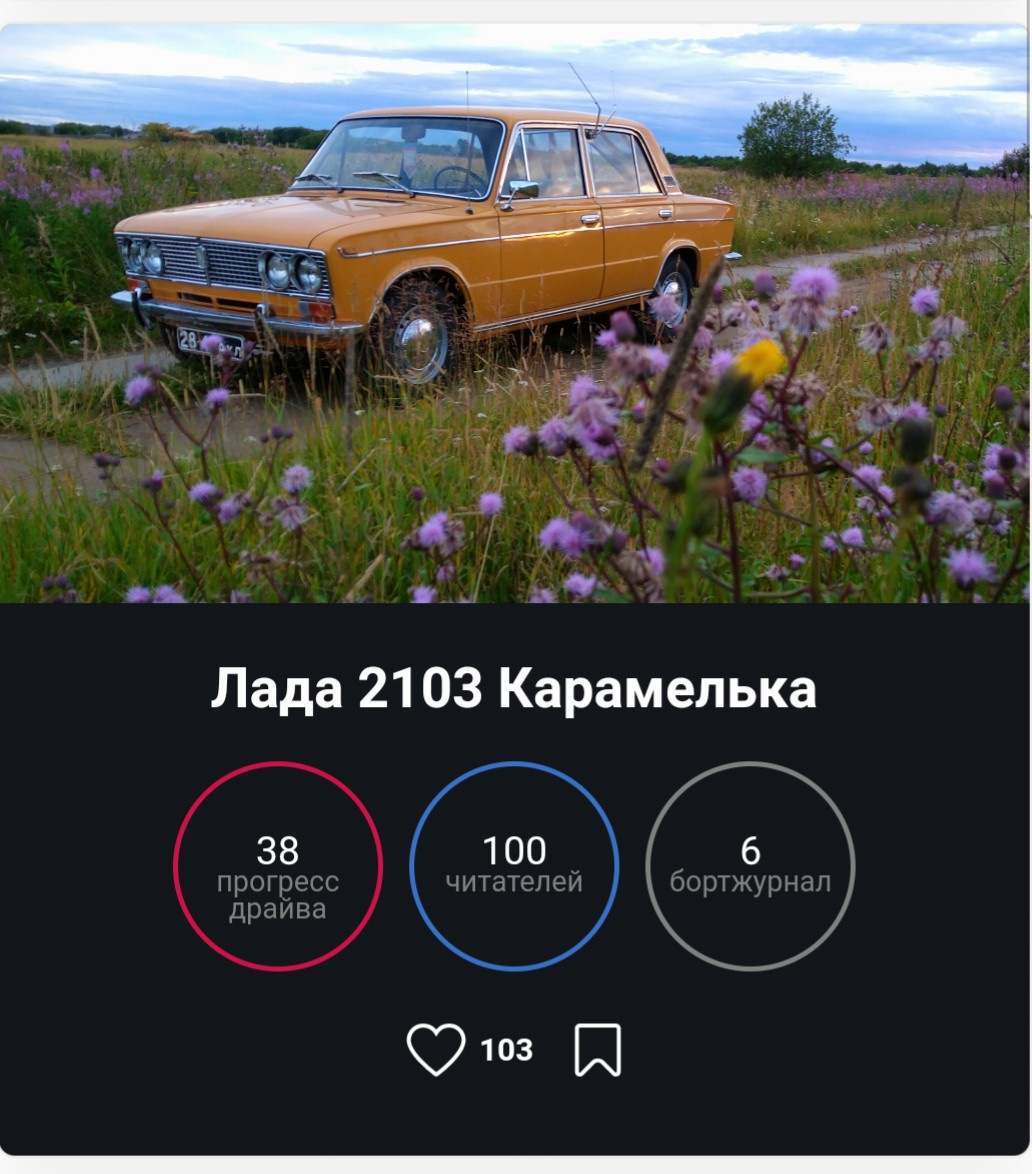
Task: Bookmark the Лада 2103 Карамелька car
Action: pos(598,1050)
